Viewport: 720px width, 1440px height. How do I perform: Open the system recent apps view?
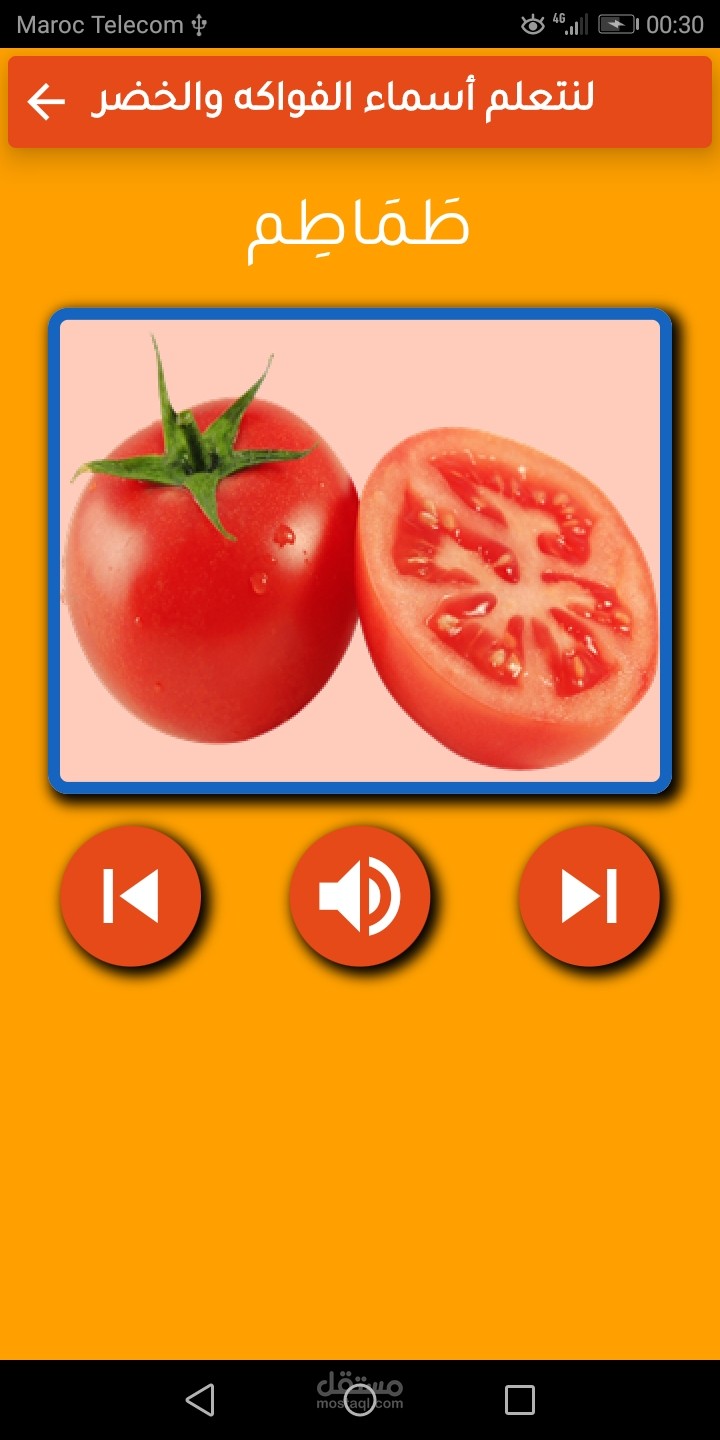click(x=520, y=1399)
